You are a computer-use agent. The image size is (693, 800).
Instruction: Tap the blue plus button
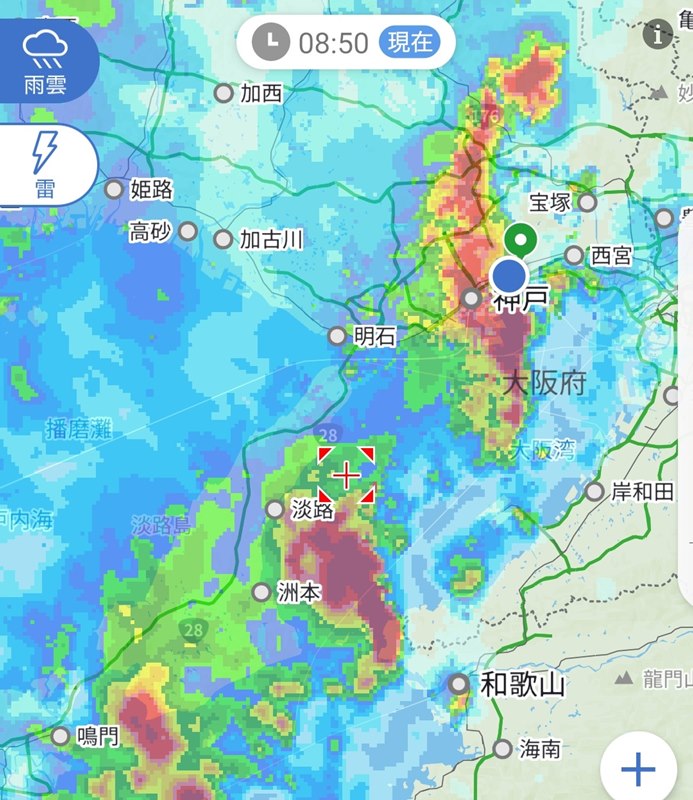click(x=638, y=768)
